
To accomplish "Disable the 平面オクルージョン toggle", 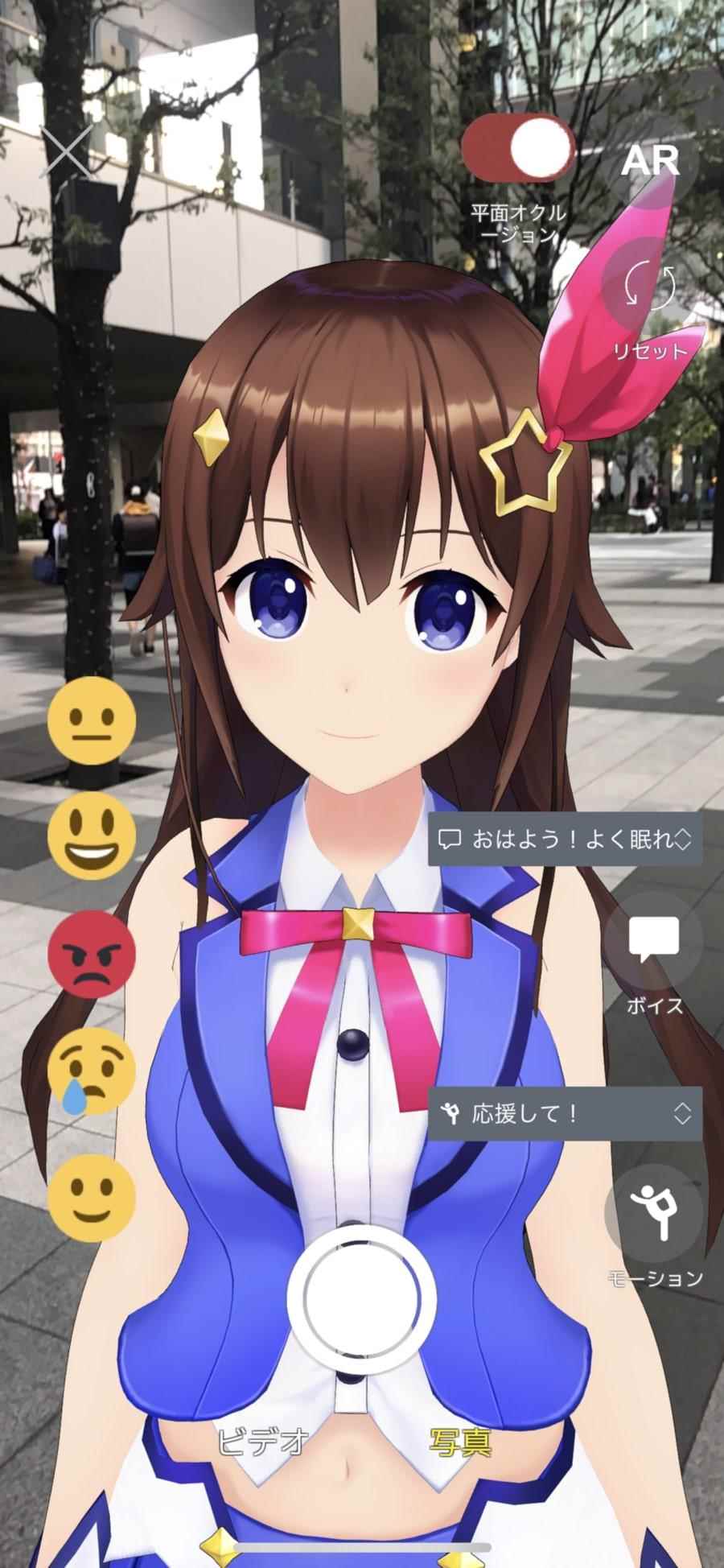I will [x=518, y=146].
